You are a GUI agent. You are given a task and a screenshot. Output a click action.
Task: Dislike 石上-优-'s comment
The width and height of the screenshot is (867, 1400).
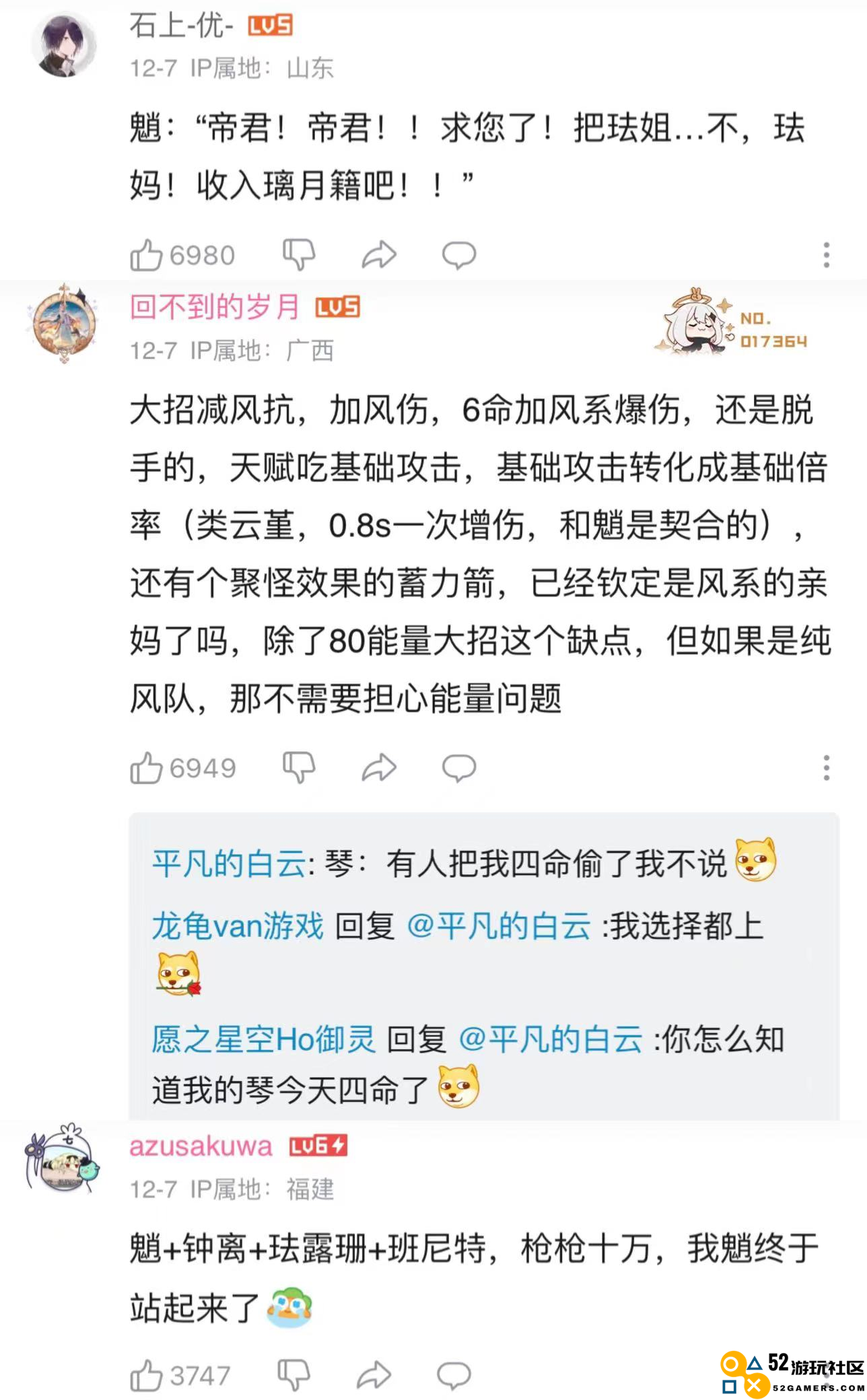click(x=299, y=255)
